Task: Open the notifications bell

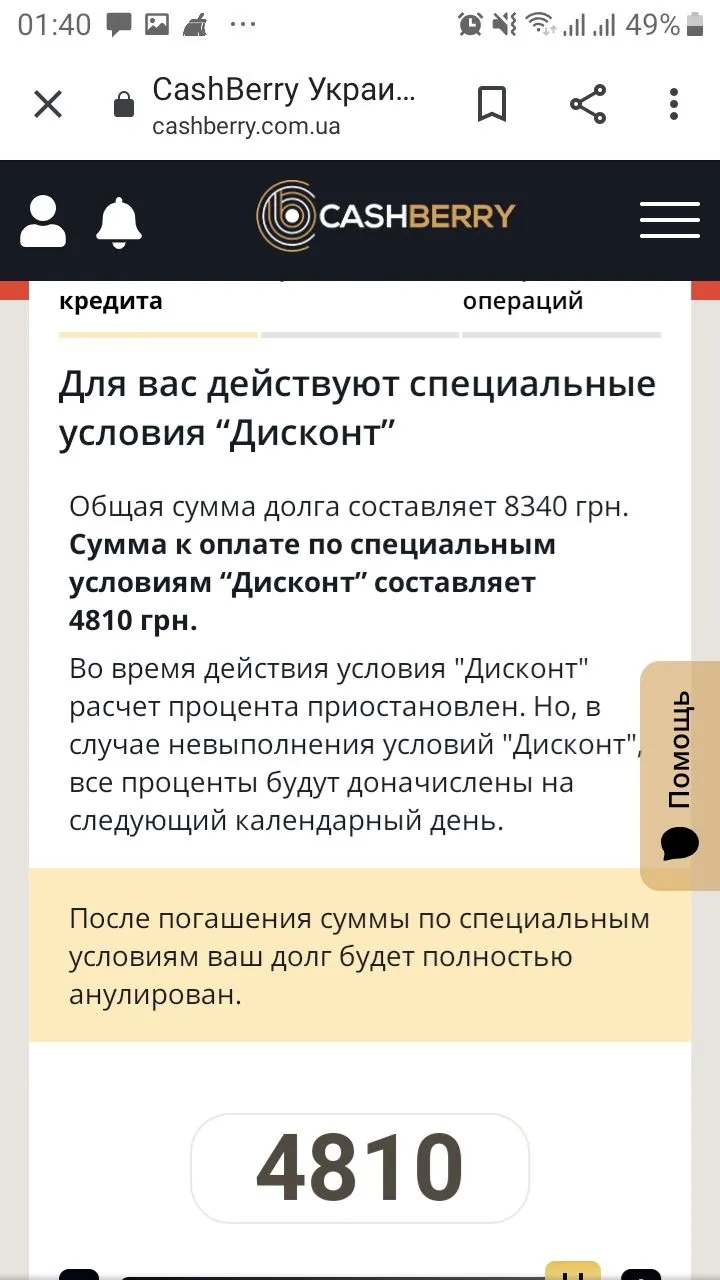Action: [119, 221]
